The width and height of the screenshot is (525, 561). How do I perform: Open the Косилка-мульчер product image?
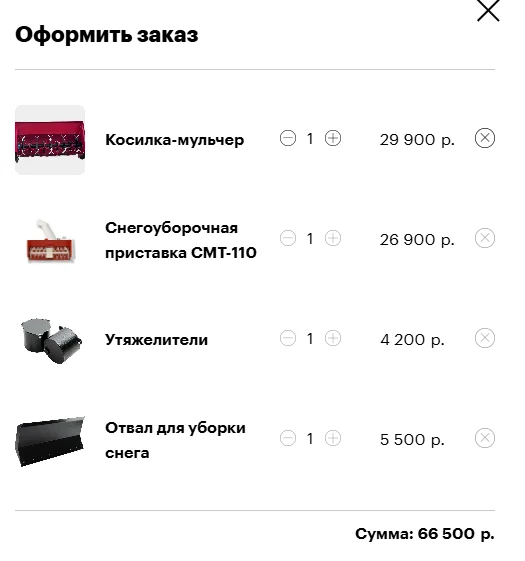pyautogui.click(x=50, y=140)
